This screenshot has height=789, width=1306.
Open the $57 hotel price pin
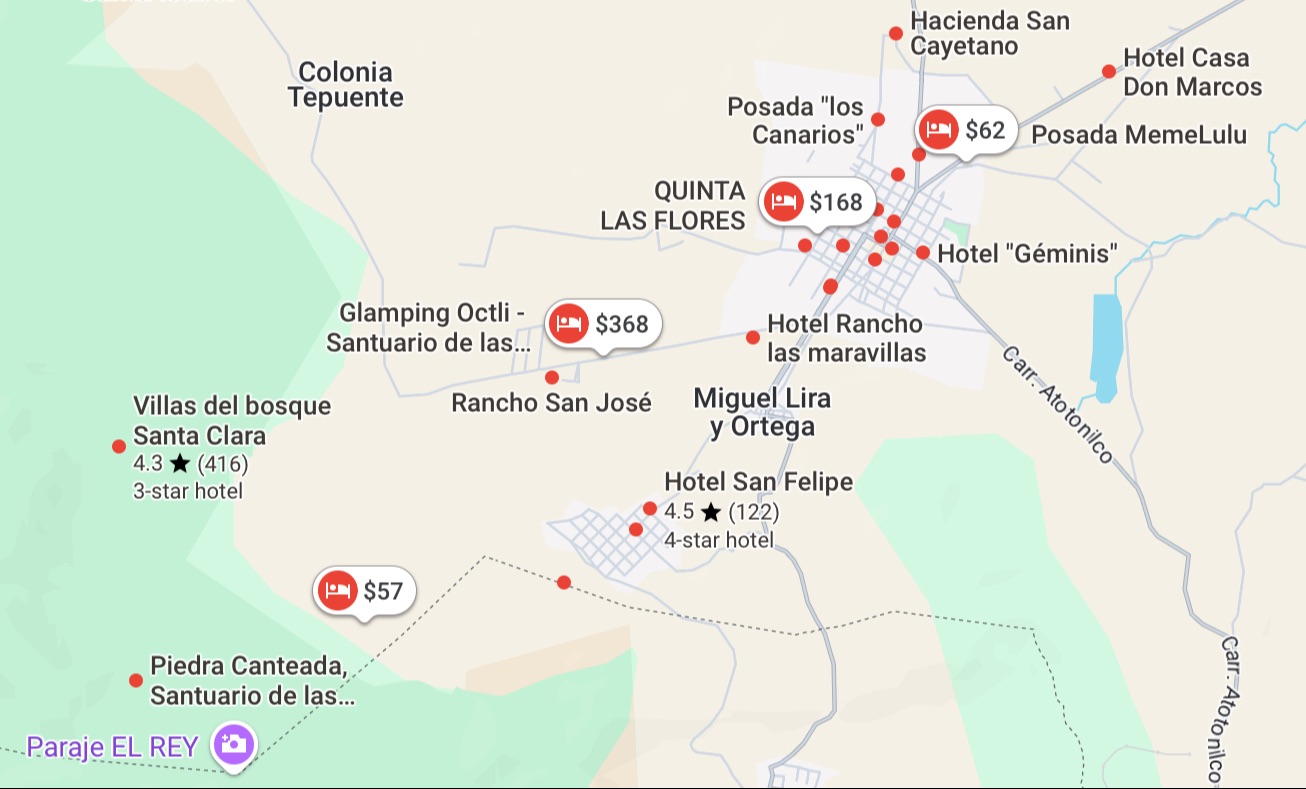[x=364, y=591]
